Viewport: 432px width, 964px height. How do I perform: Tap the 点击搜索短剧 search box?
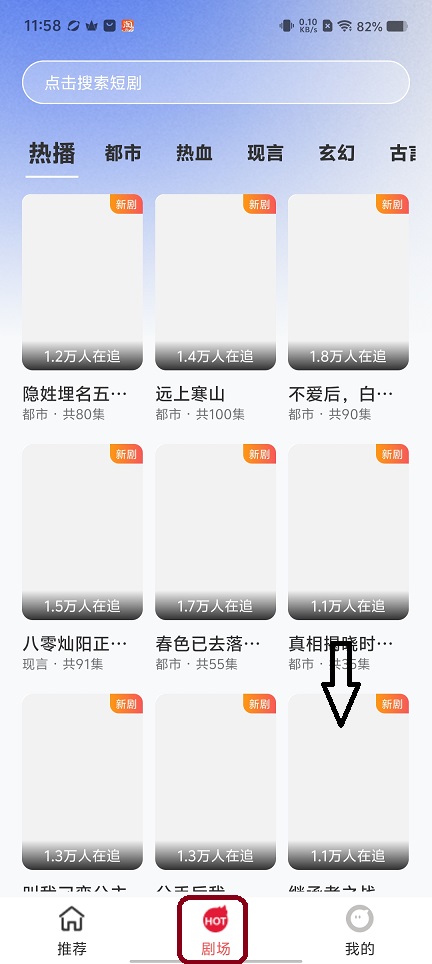tap(216, 82)
